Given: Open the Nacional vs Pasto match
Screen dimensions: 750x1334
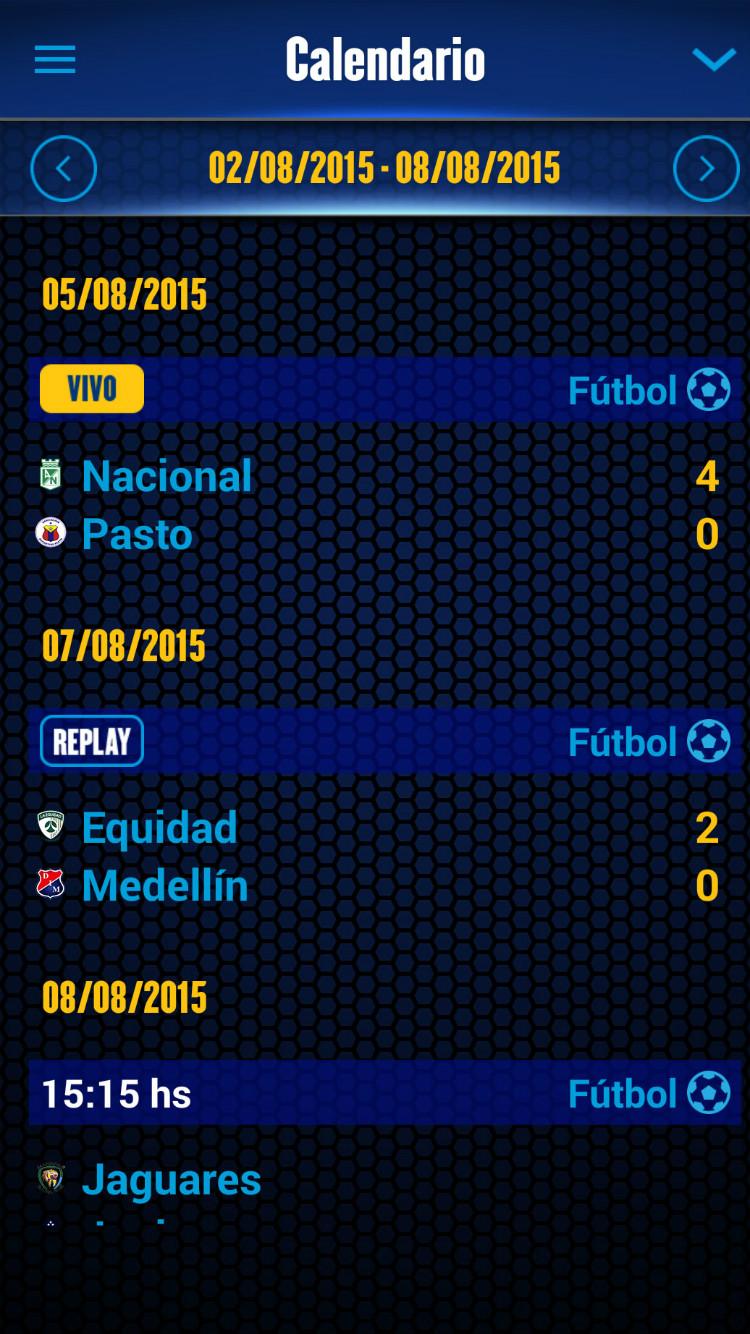Looking at the screenshot, I should (x=385, y=505).
